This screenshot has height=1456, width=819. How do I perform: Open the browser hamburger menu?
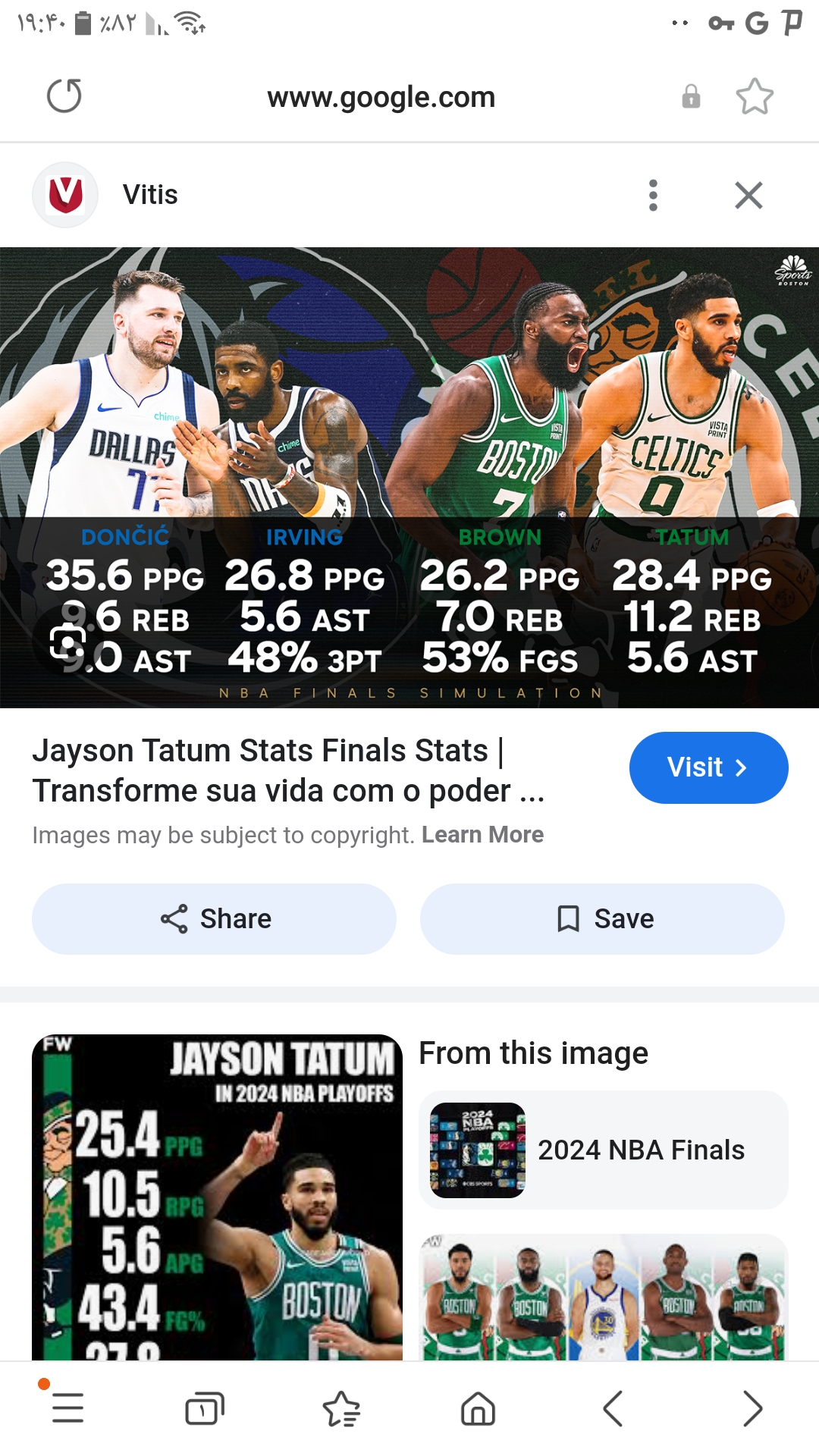coord(67,1408)
